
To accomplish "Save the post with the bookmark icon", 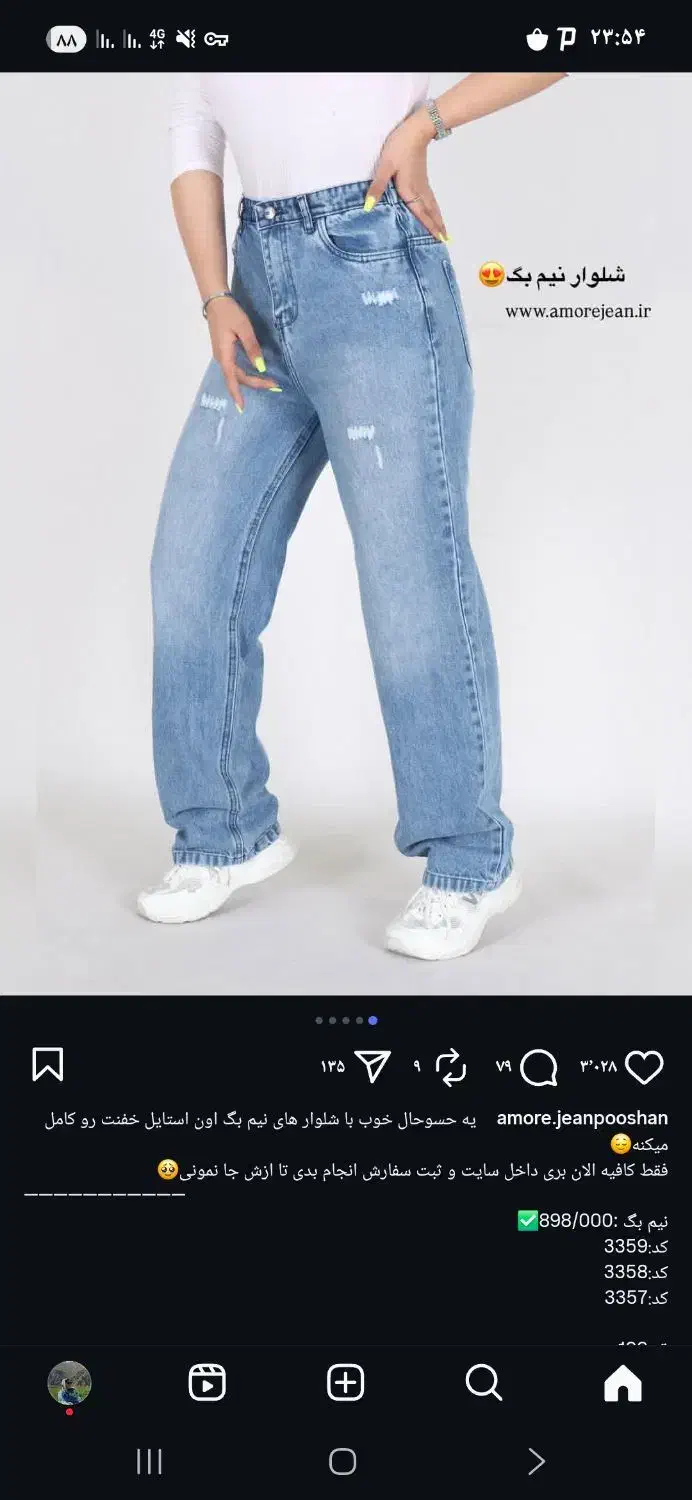I will point(47,1065).
